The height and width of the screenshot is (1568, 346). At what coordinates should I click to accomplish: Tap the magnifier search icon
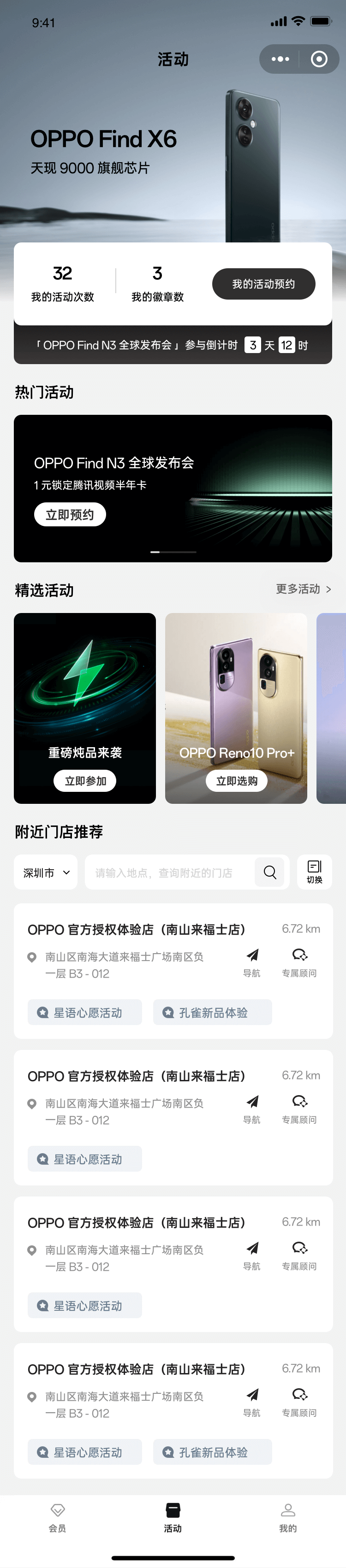pos(270,873)
